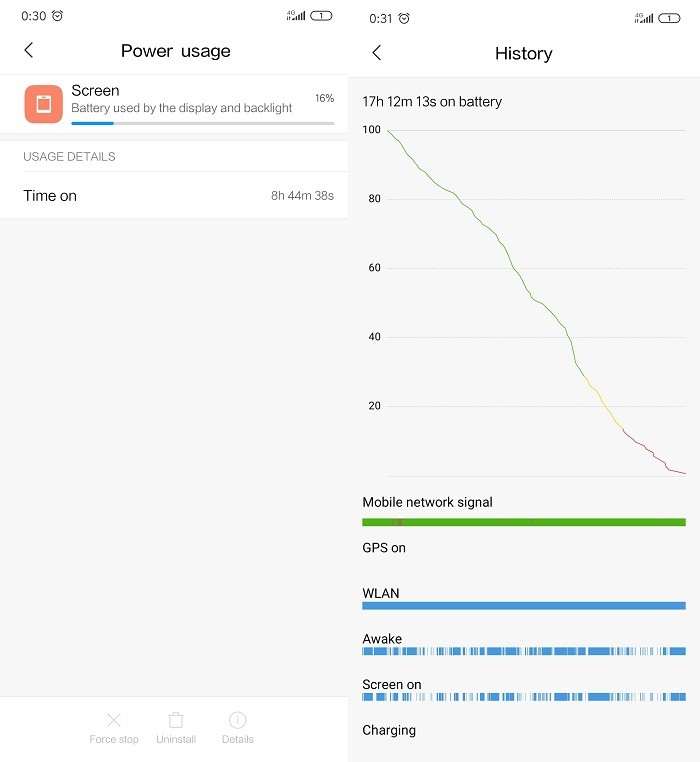Tap Force stop at the bottom
The image size is (700, 762).
114,727
